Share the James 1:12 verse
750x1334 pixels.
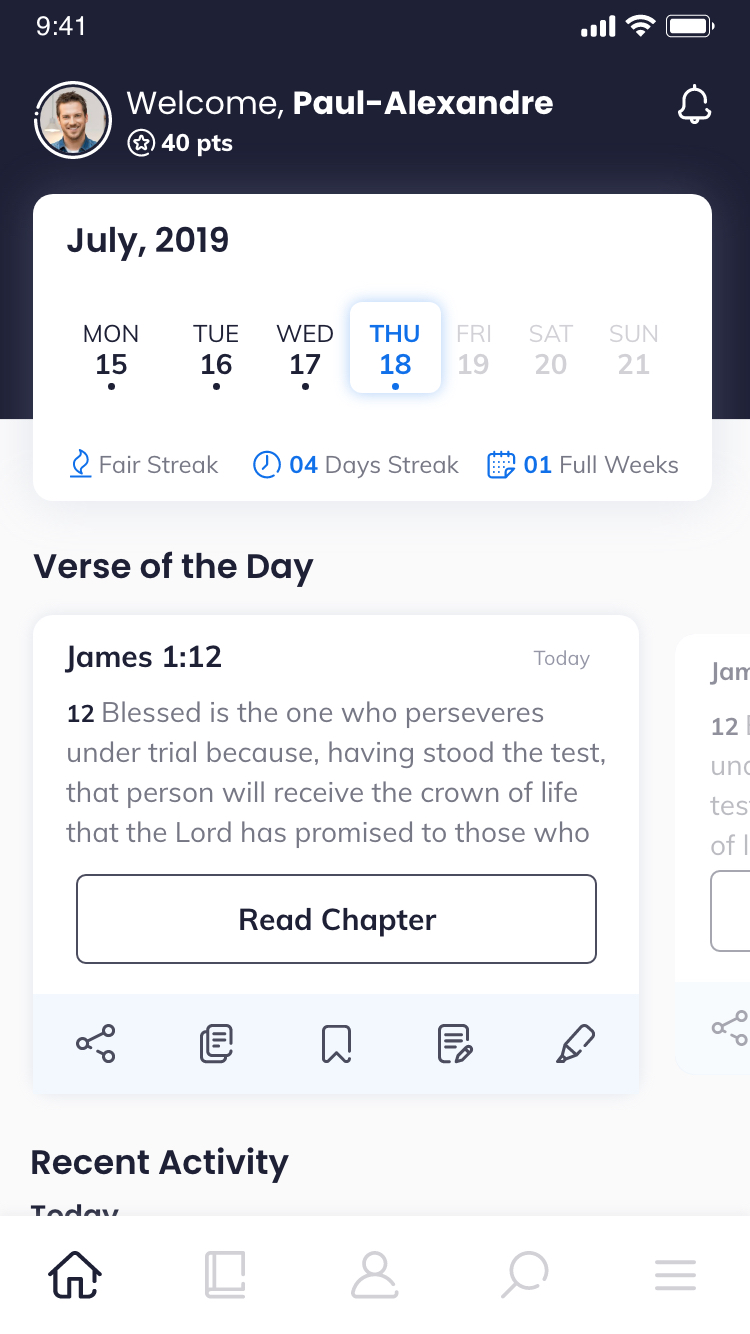96,1044
